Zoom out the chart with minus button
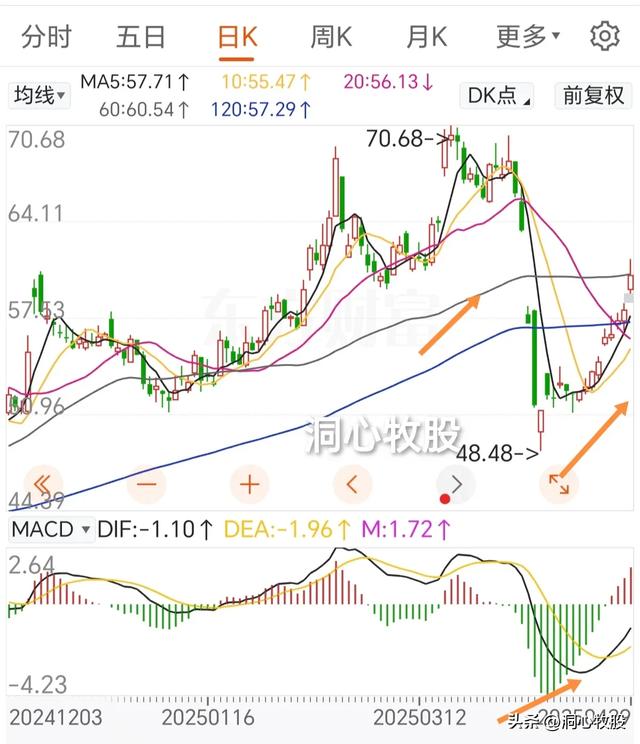This screenshot has height=744, width=640. tap(147, 484)
